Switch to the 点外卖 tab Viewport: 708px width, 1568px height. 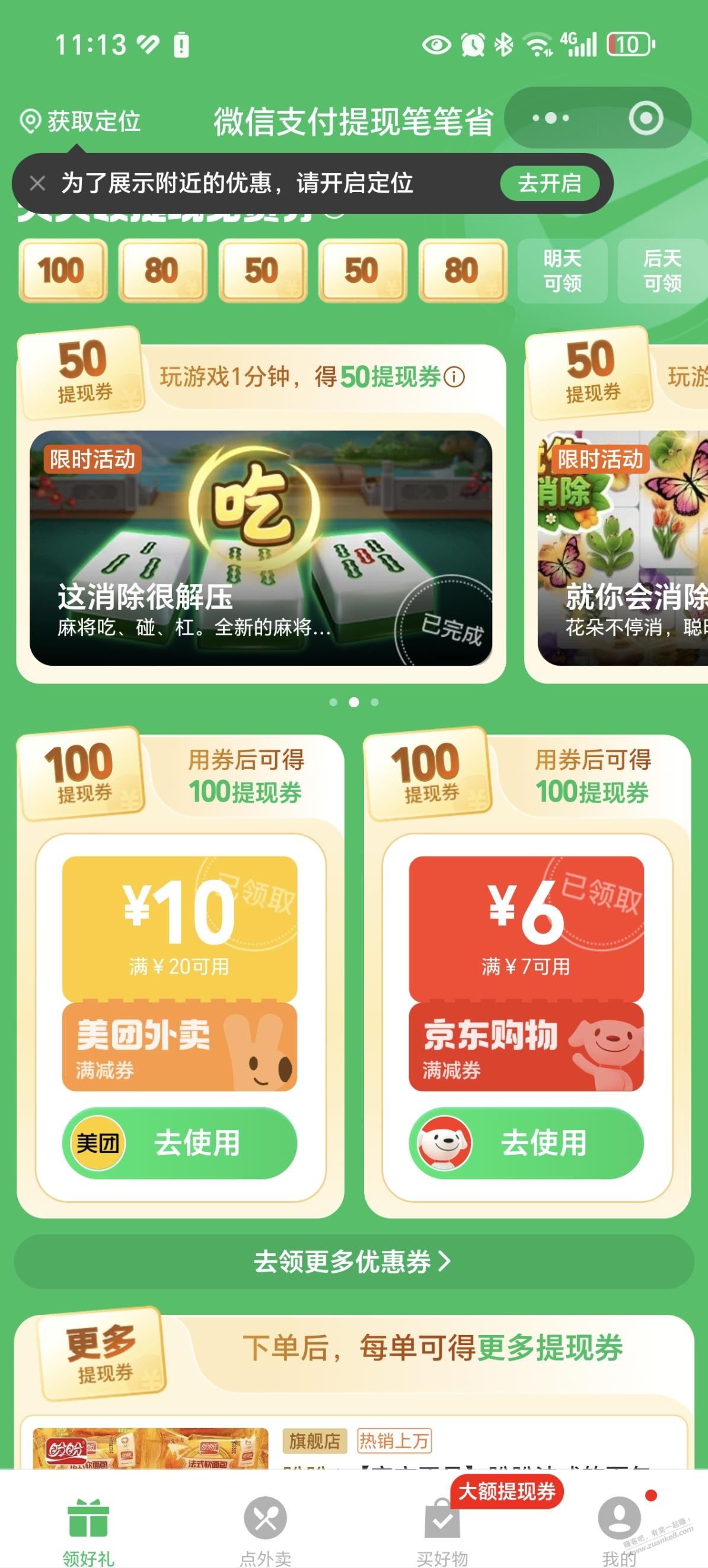pos(266,1529)
